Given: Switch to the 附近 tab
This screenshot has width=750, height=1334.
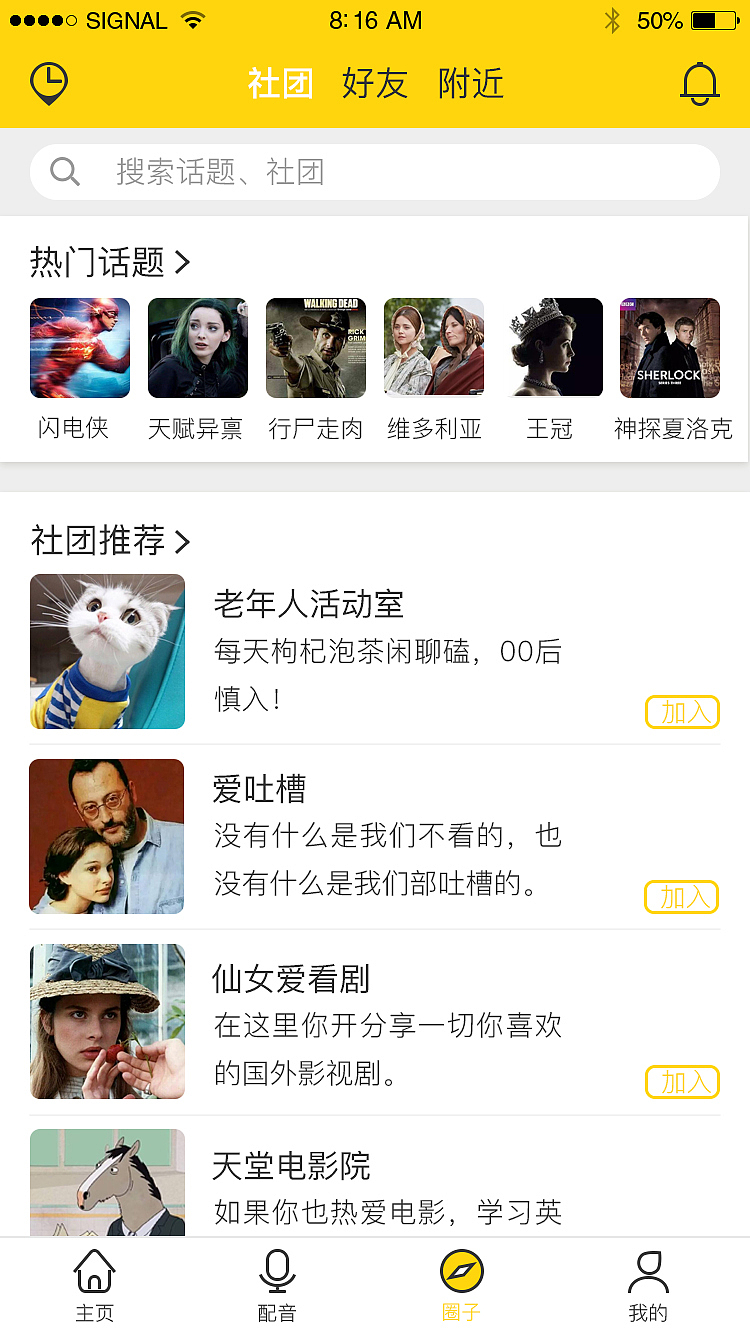Looking at the screenshot, I should [x=470, y=83].
